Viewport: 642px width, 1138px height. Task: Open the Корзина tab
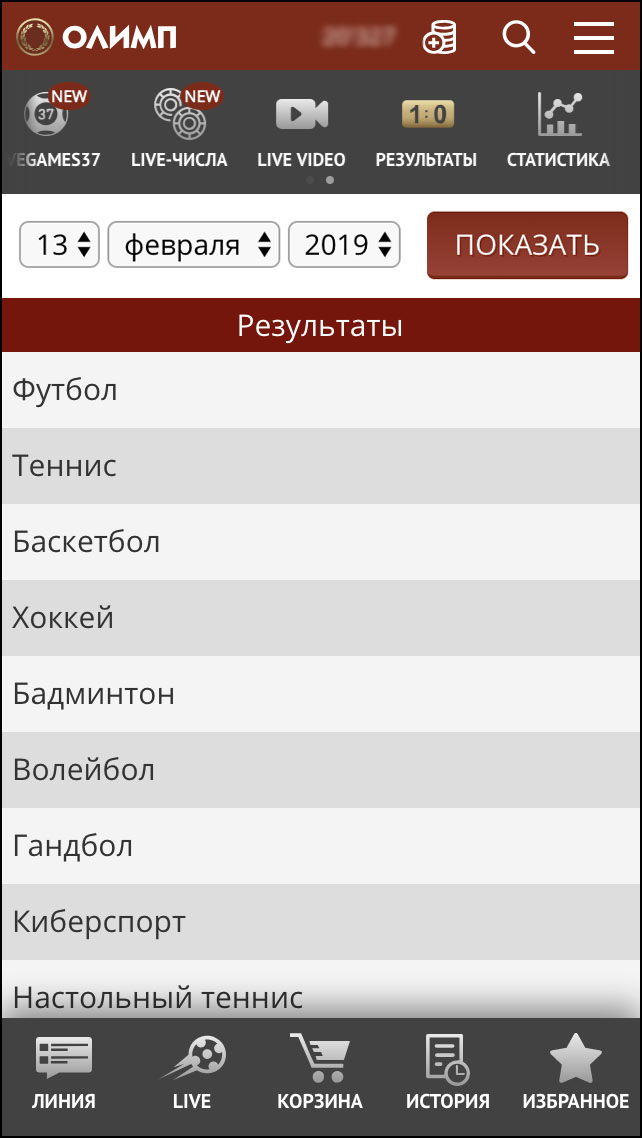(x=320, y=1076)
